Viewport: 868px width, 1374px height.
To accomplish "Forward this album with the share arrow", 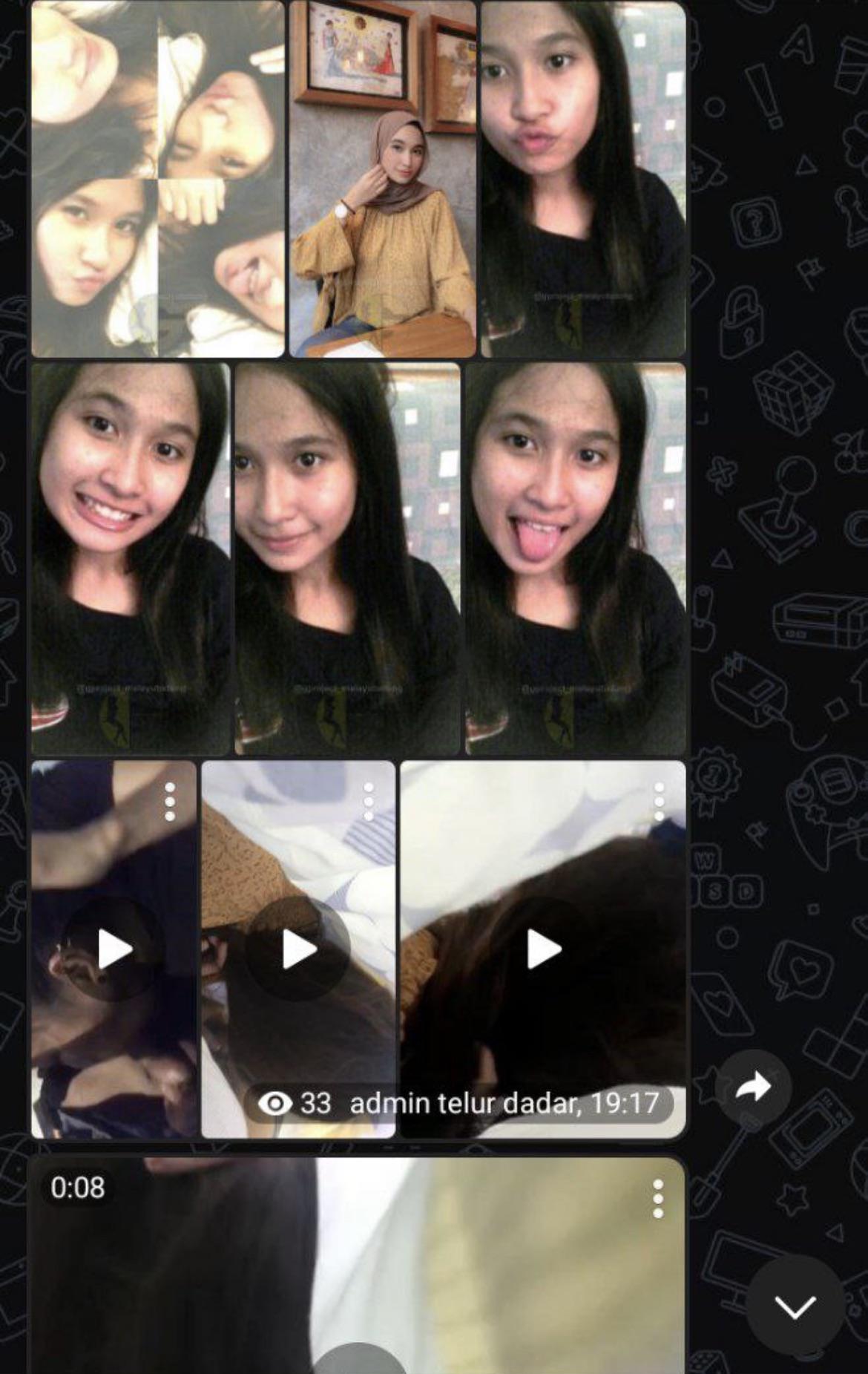I will pos(753,1088).
